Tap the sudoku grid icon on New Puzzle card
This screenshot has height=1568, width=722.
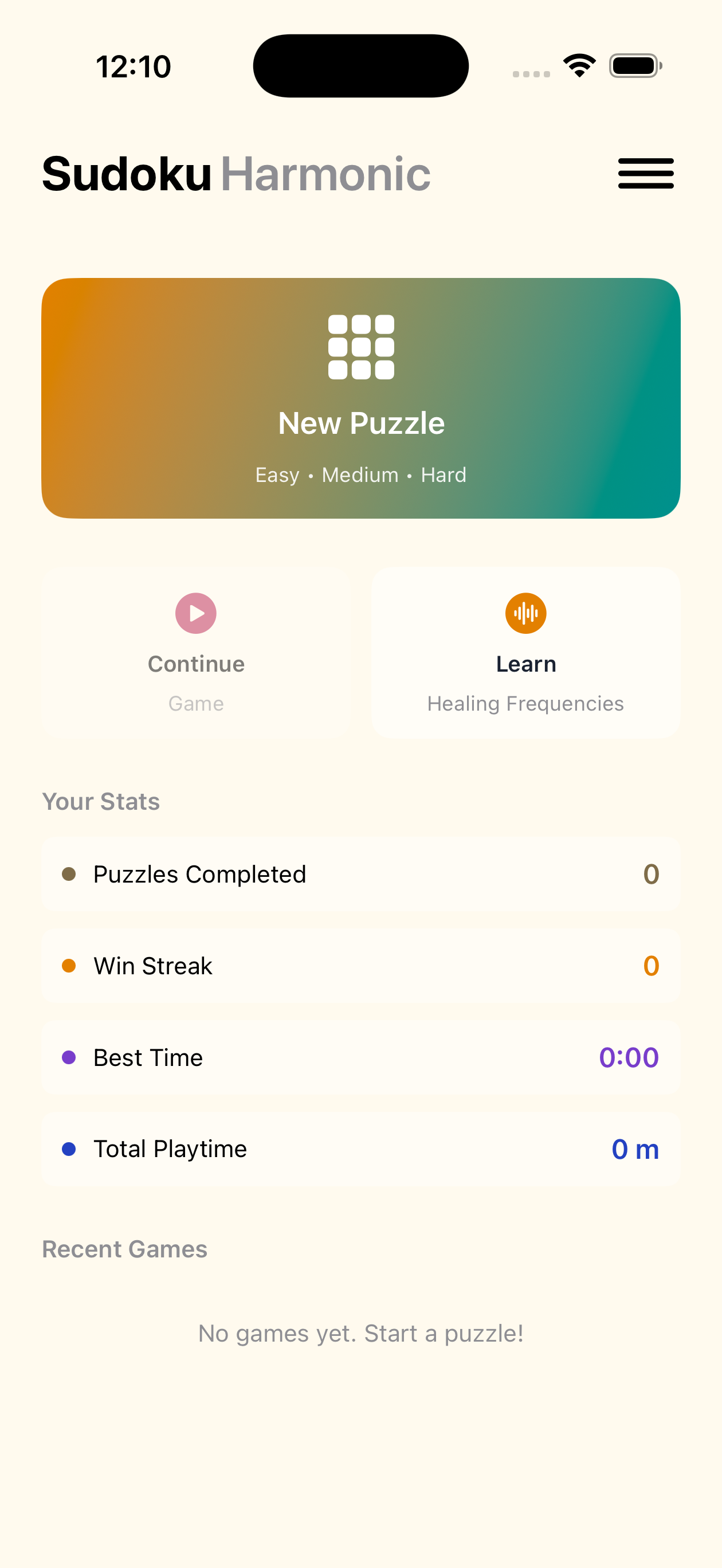pos(360,347)
